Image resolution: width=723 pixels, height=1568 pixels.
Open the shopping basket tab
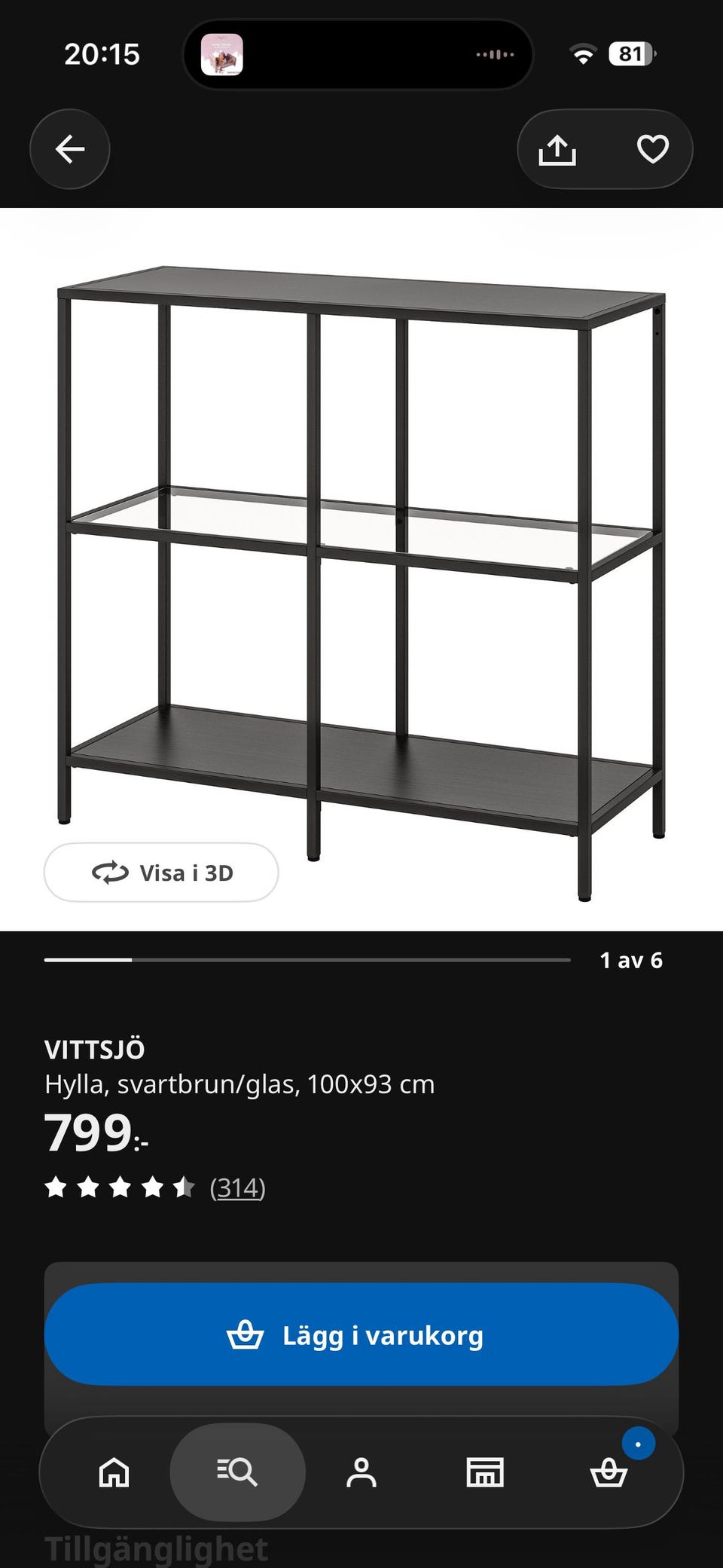point(609,1472)
